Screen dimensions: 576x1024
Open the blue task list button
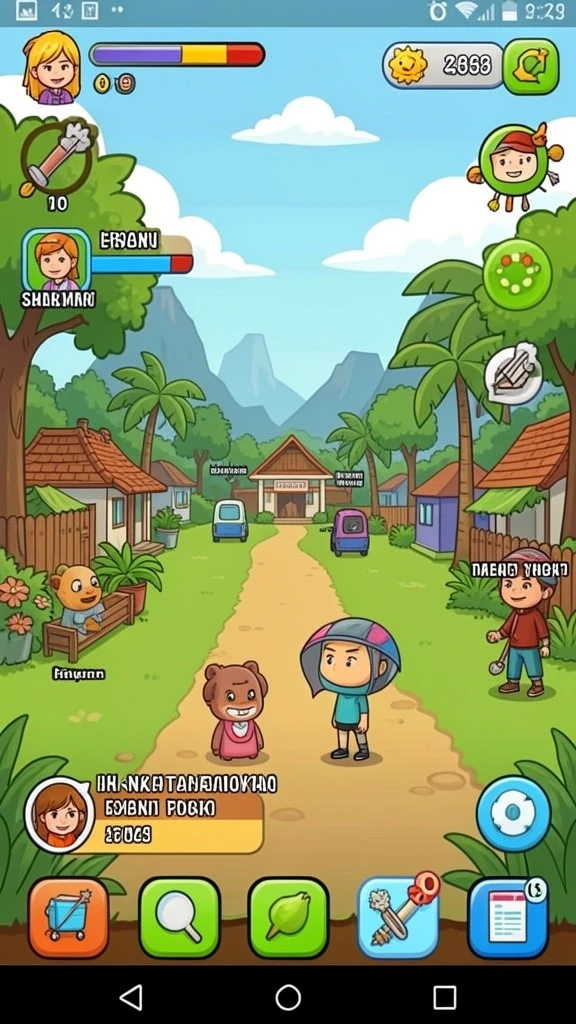tap(508, 917)
